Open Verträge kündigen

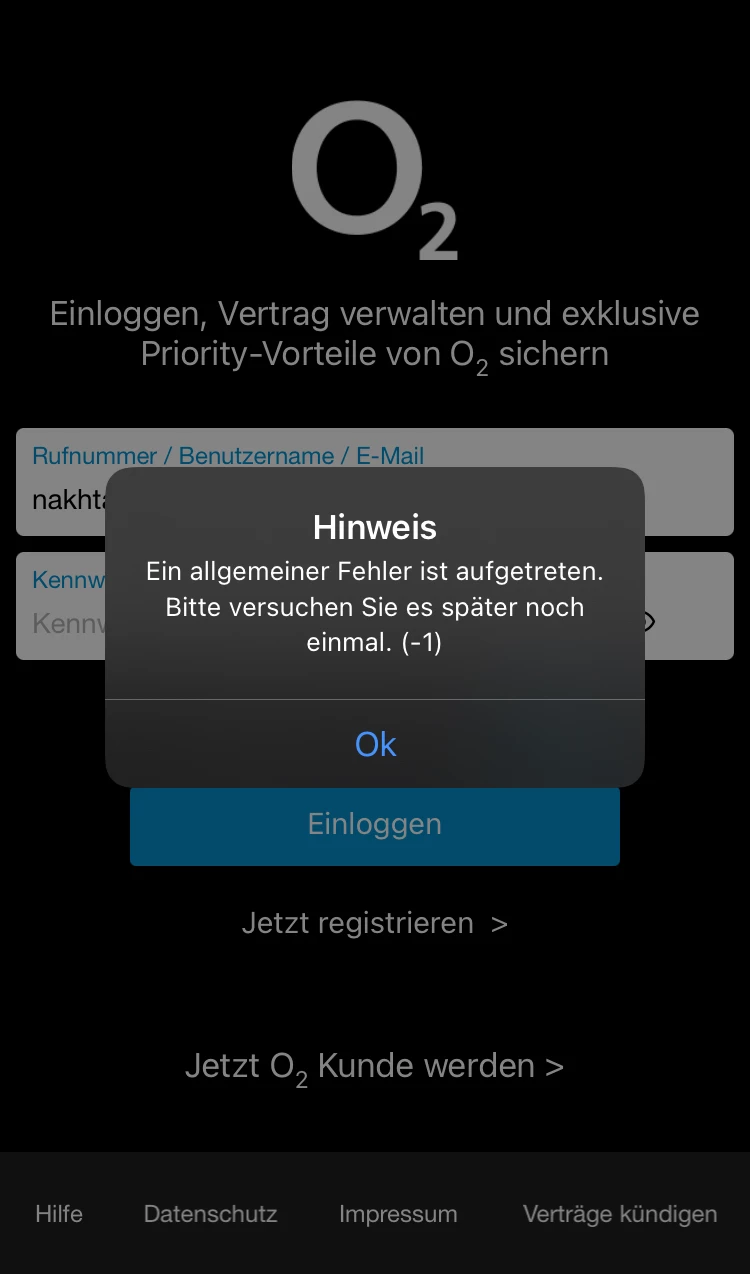tap(620, 1214)
